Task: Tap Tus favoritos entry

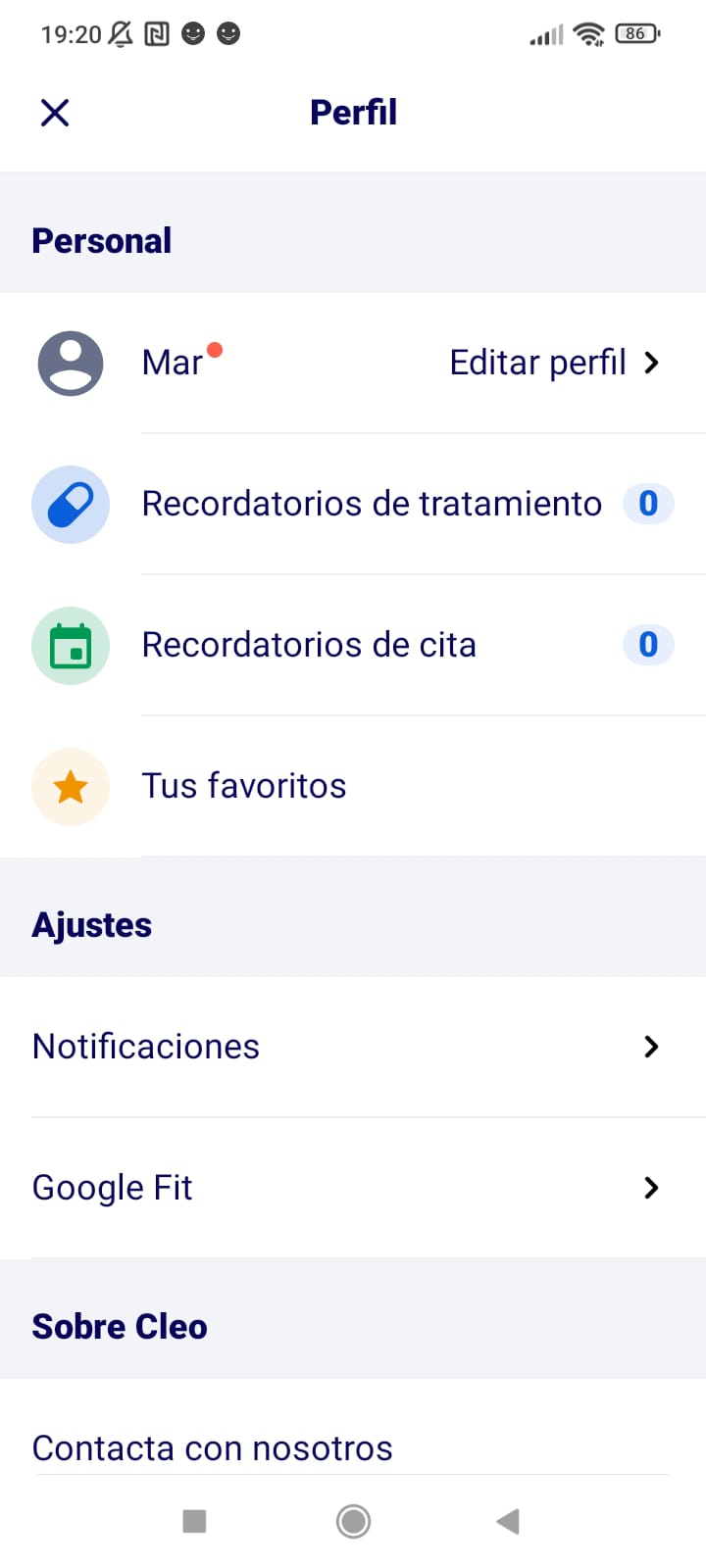Action: click(x=244, y=786)
